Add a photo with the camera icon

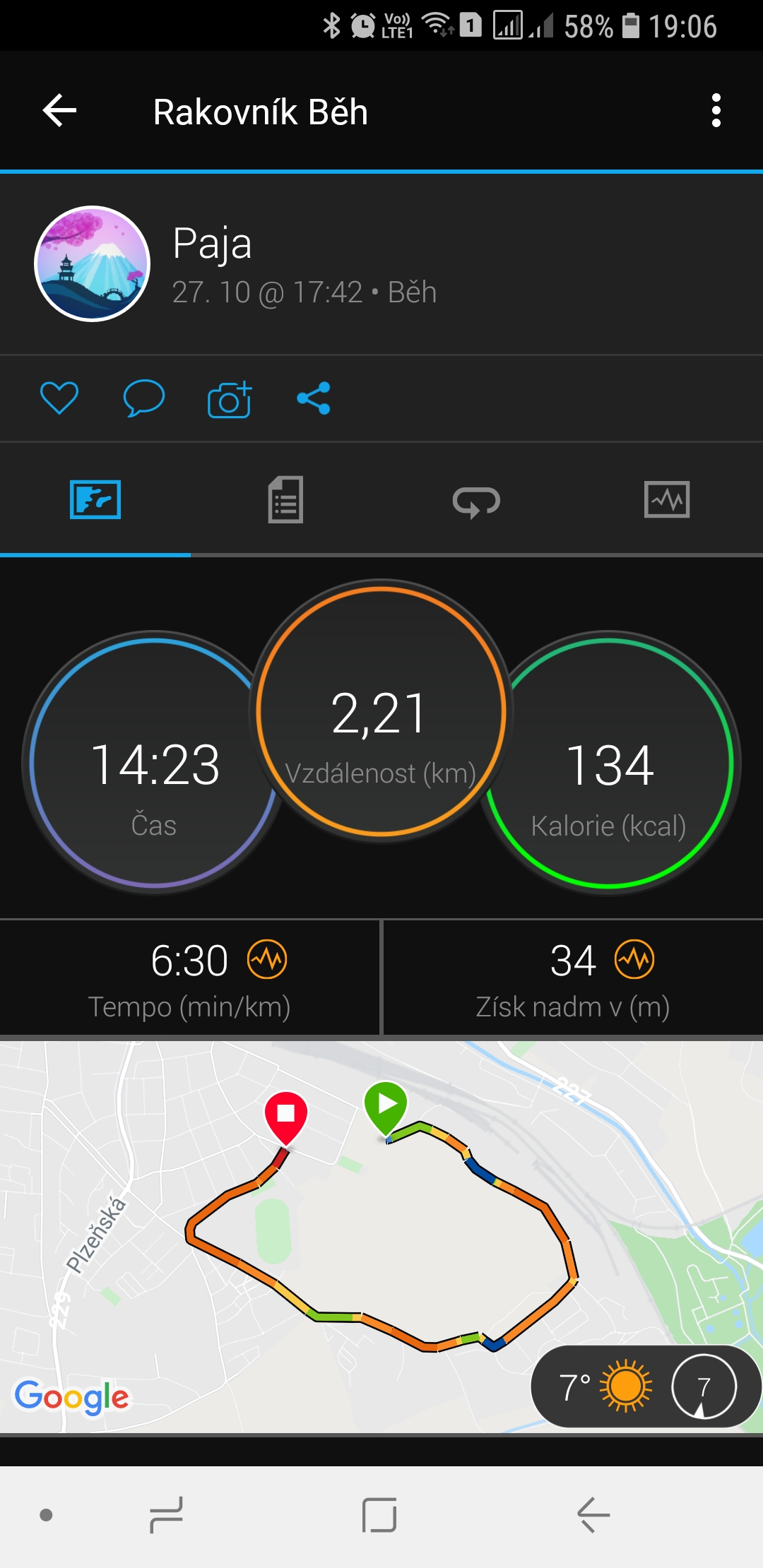pyautogui.click(x=230, y=398)
